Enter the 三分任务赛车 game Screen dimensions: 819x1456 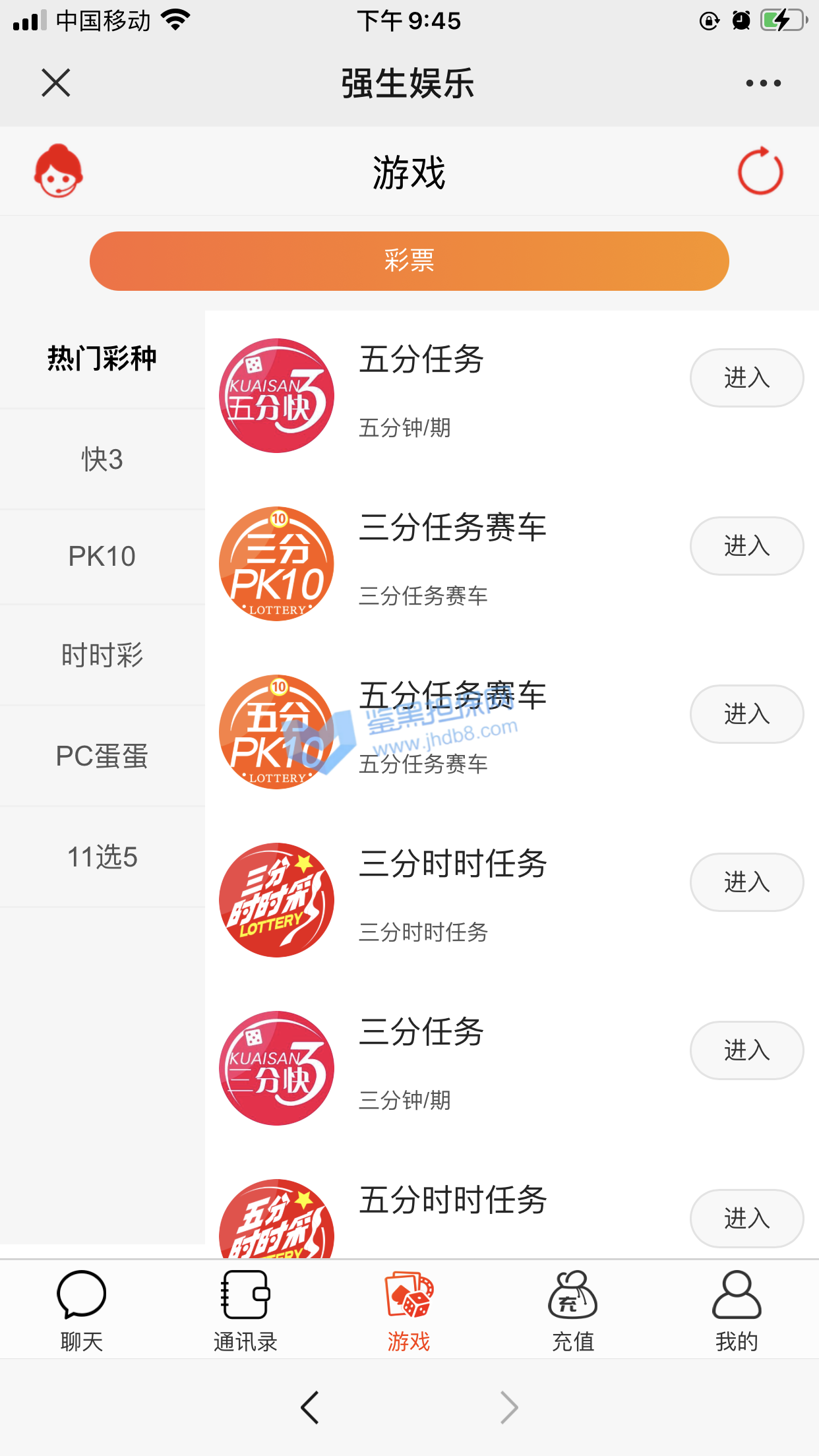(746, 546)
